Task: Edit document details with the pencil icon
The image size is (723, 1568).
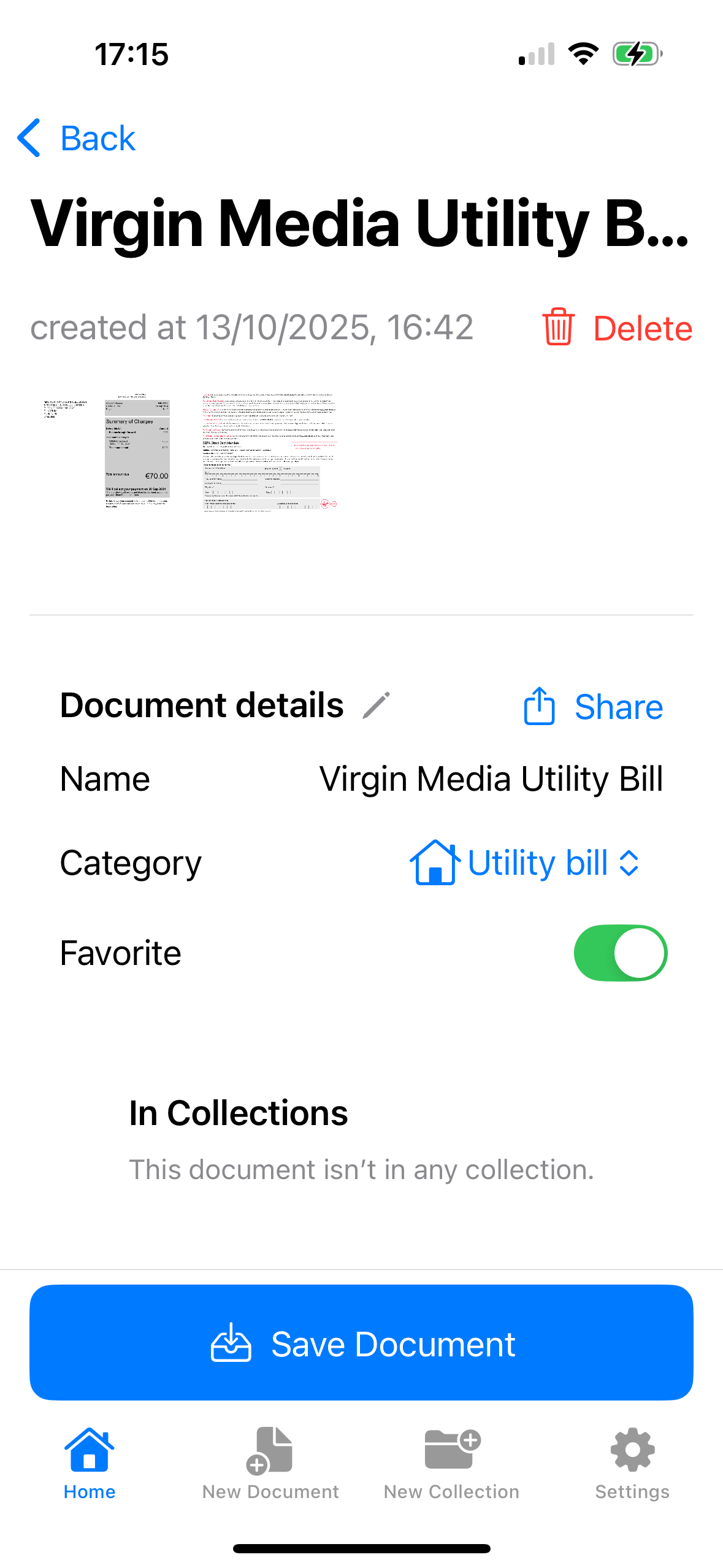Action: coord(376,705)
